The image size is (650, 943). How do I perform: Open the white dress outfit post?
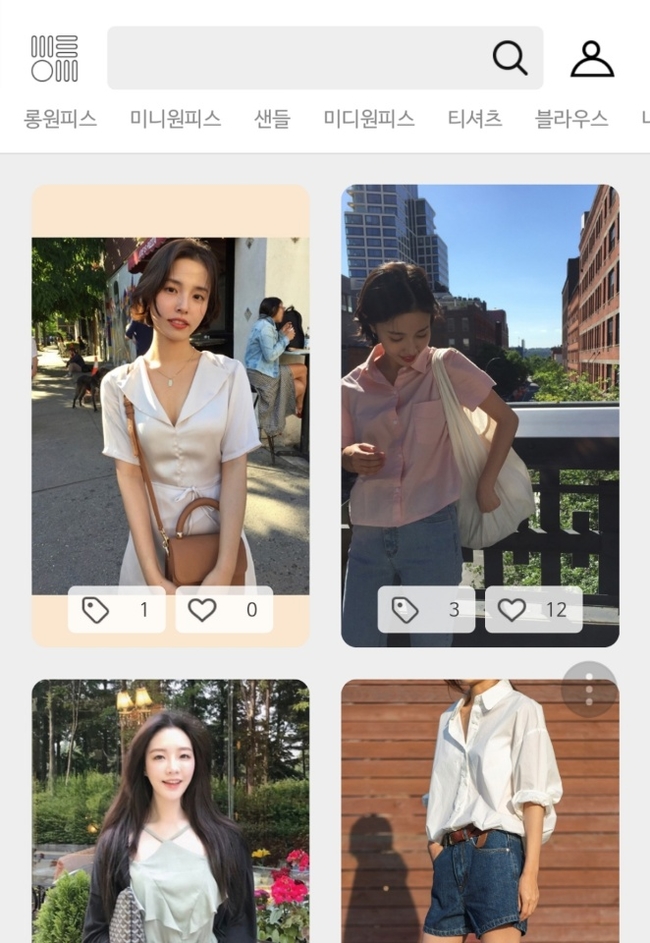point(170,400)
